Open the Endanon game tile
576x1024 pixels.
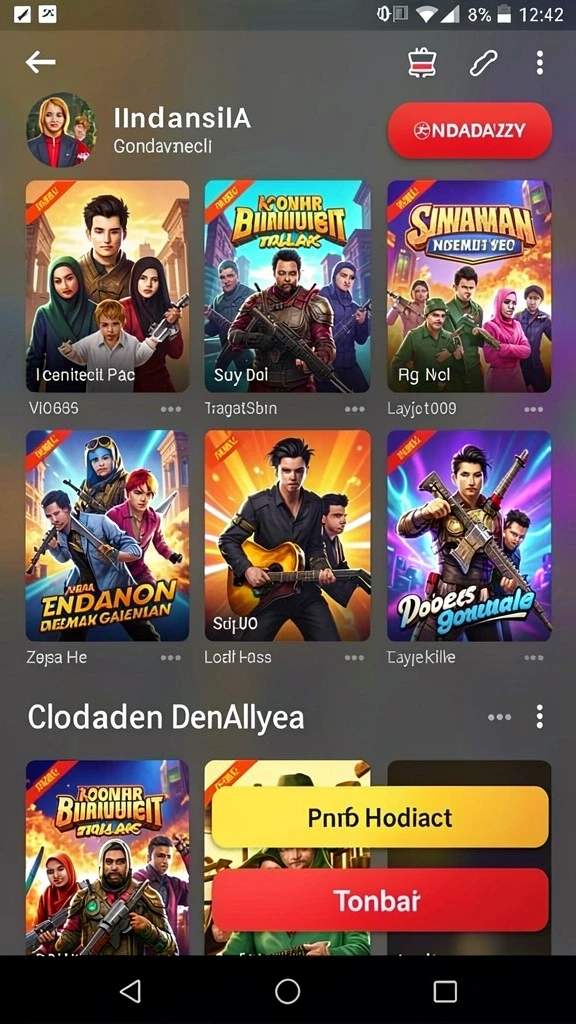point(108,536)
